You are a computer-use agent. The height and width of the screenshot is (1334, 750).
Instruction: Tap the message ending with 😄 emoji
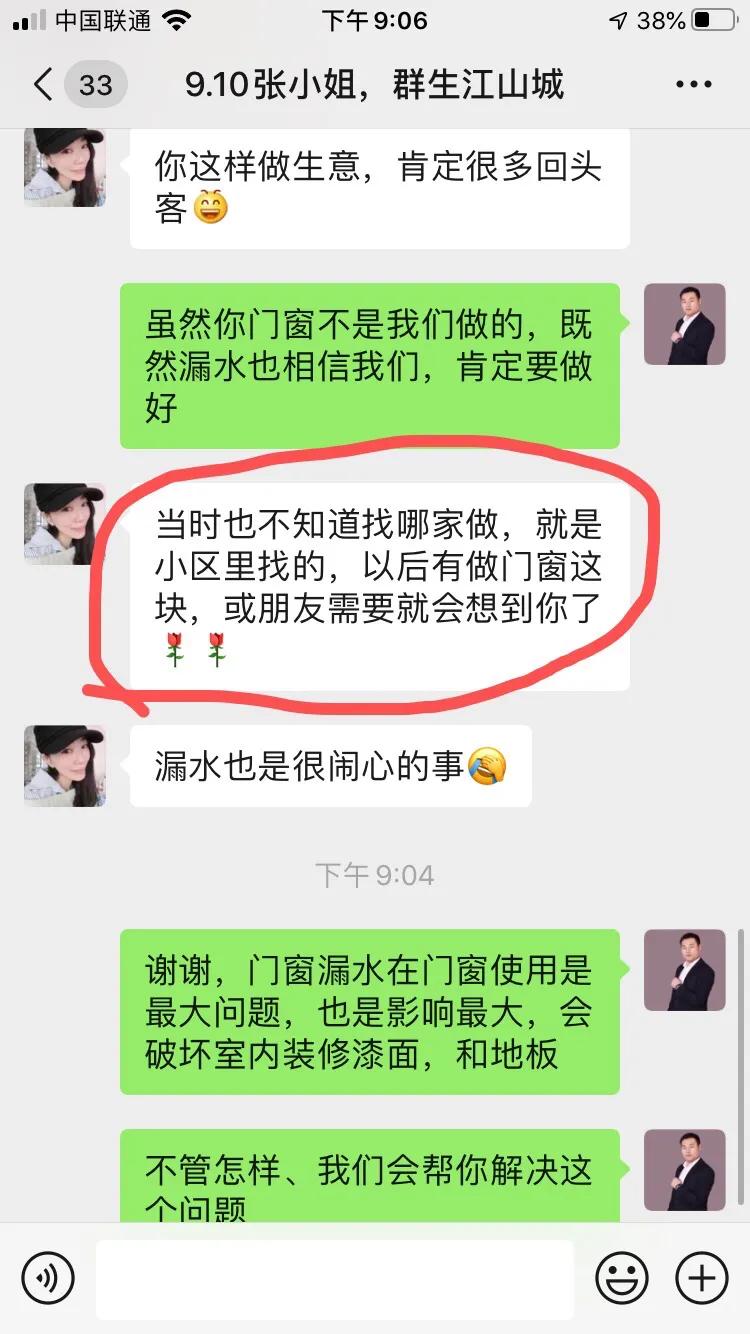pyautogui.click(x=378, y=187)
